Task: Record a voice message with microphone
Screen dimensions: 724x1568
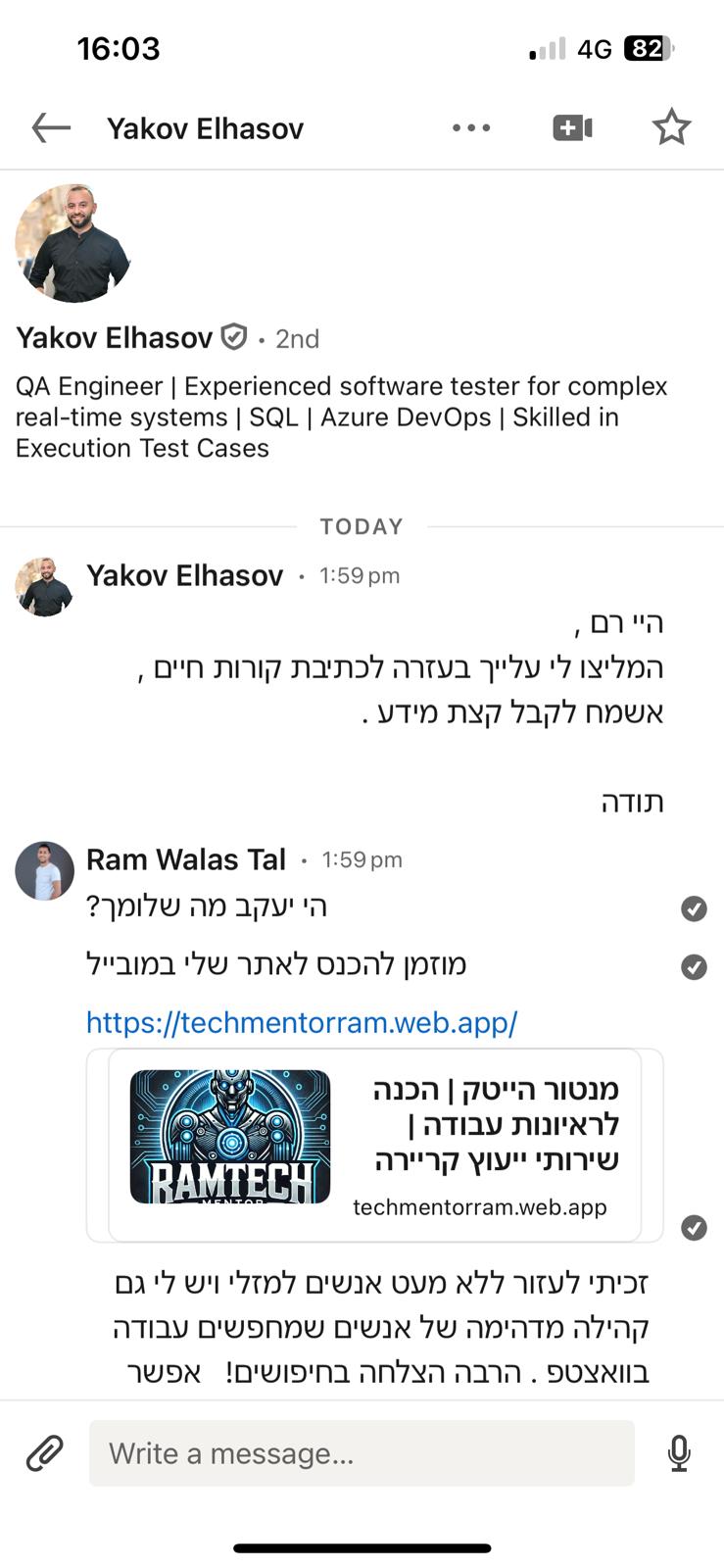Action: 679,1453
